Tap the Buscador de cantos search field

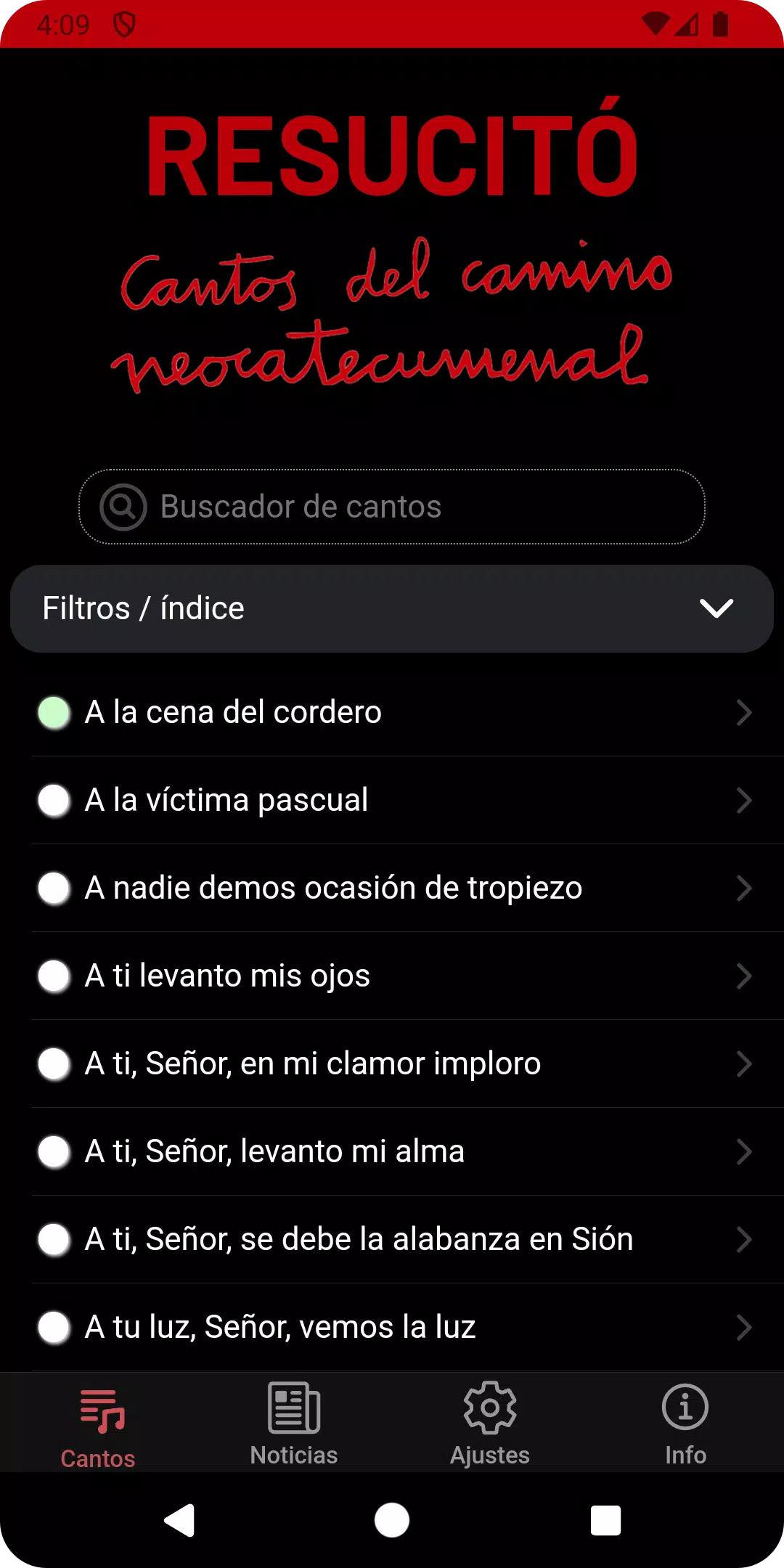pyautogui.click(x=392, y=507)
